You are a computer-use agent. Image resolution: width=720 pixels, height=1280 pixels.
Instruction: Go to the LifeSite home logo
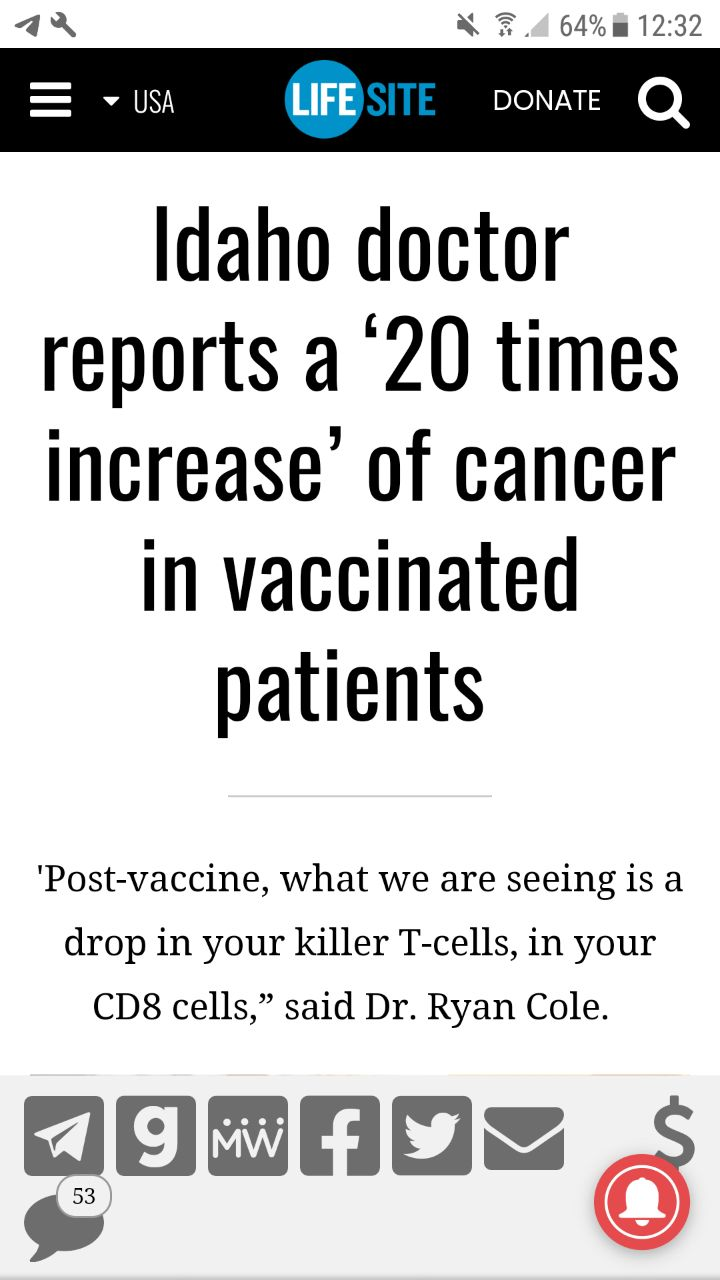[x=361, y=100]
